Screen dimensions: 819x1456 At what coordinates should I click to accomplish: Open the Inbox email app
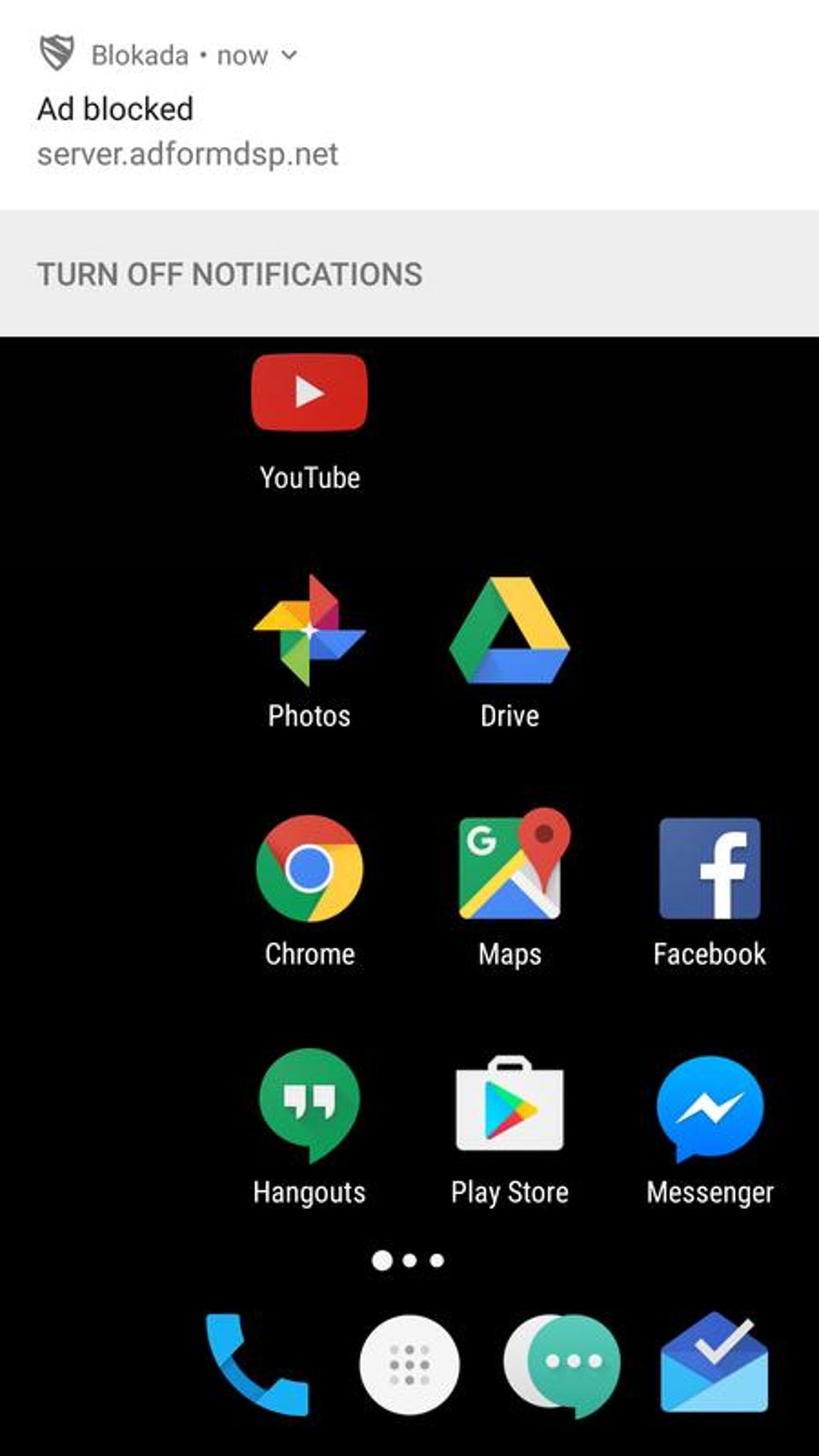[714, 1364]
